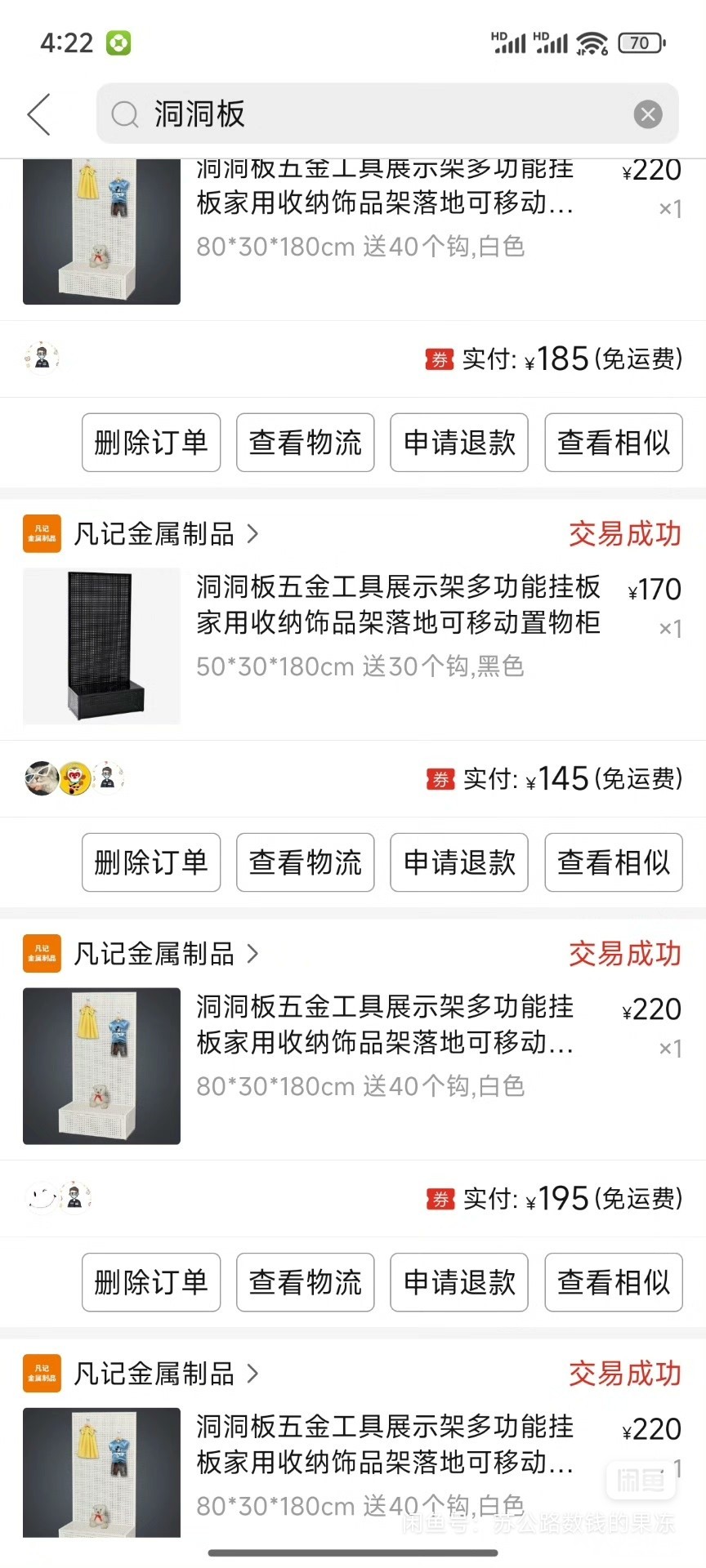Go back using the top-left arrow
706x1568 pixels.
39,114
